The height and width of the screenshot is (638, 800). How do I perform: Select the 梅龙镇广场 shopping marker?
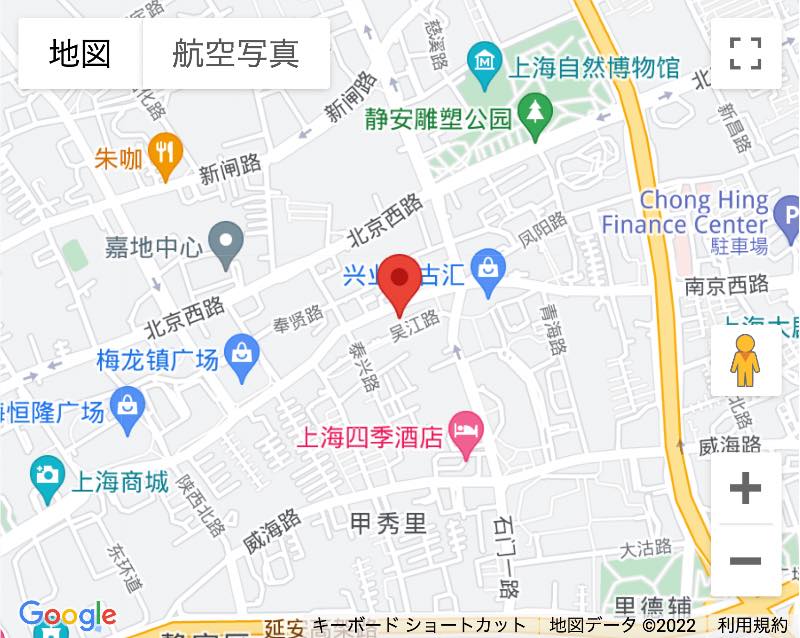coord(243,357)
